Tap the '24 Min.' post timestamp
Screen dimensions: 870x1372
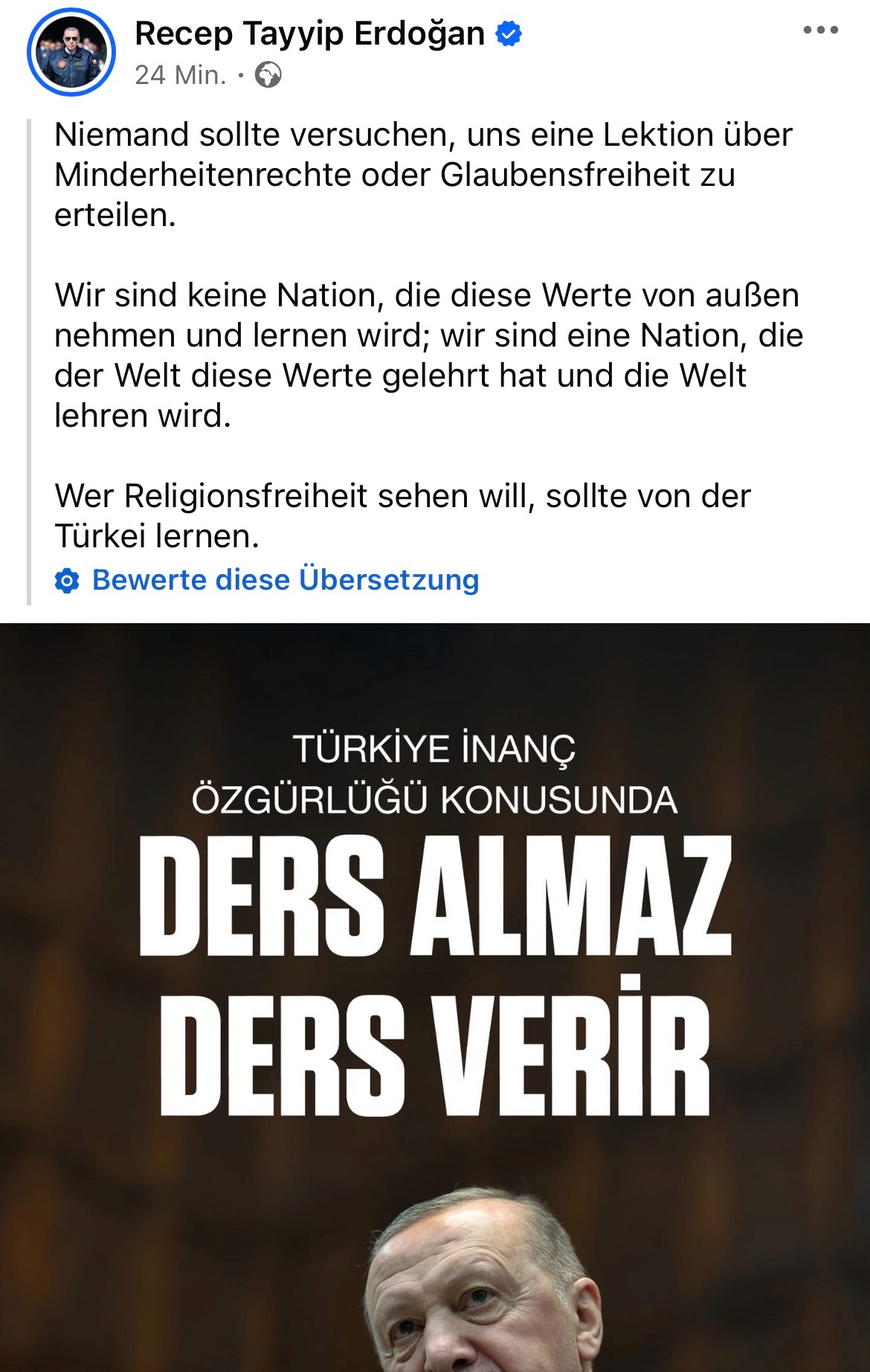pos(181,75)
